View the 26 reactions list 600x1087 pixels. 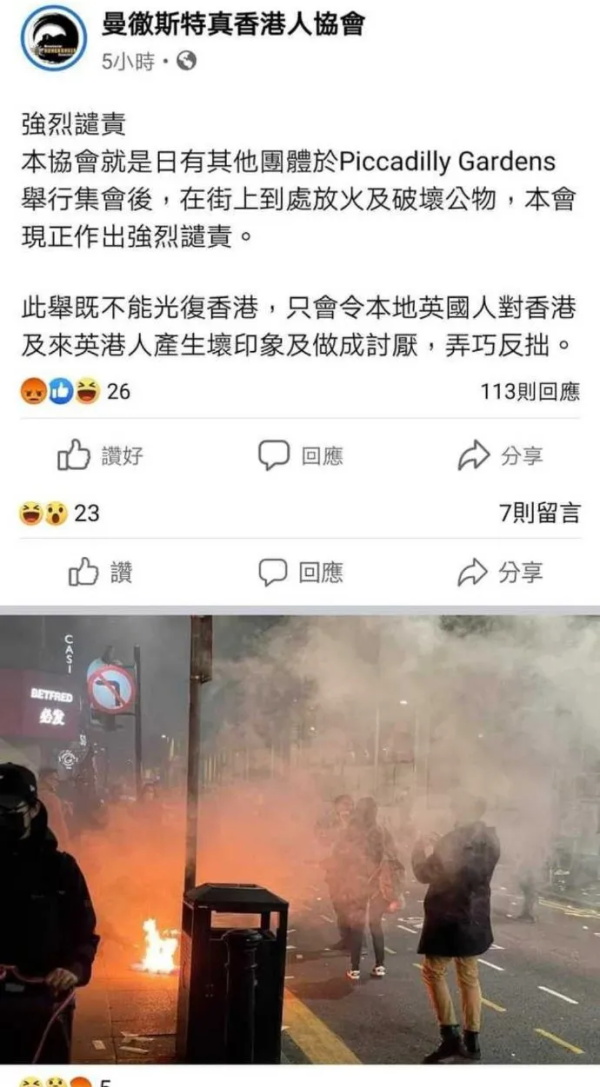coord(75,392)
